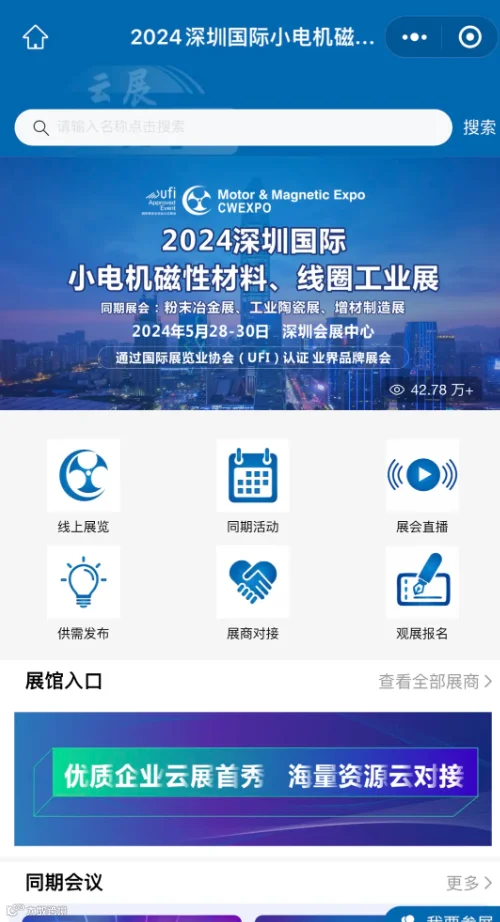Open the mini program more options menu
Screen dimensions: 500x922
pyautogui.click(x=414, y=37)
